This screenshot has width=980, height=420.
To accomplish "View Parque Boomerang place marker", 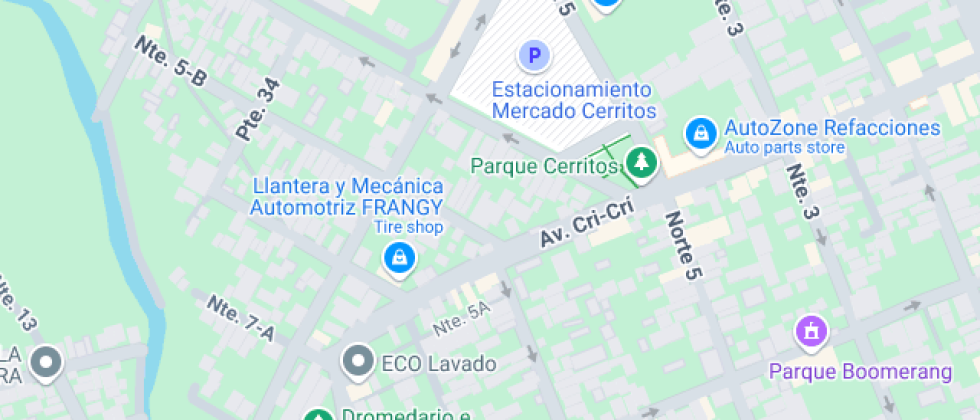I will tap(811, 332).
